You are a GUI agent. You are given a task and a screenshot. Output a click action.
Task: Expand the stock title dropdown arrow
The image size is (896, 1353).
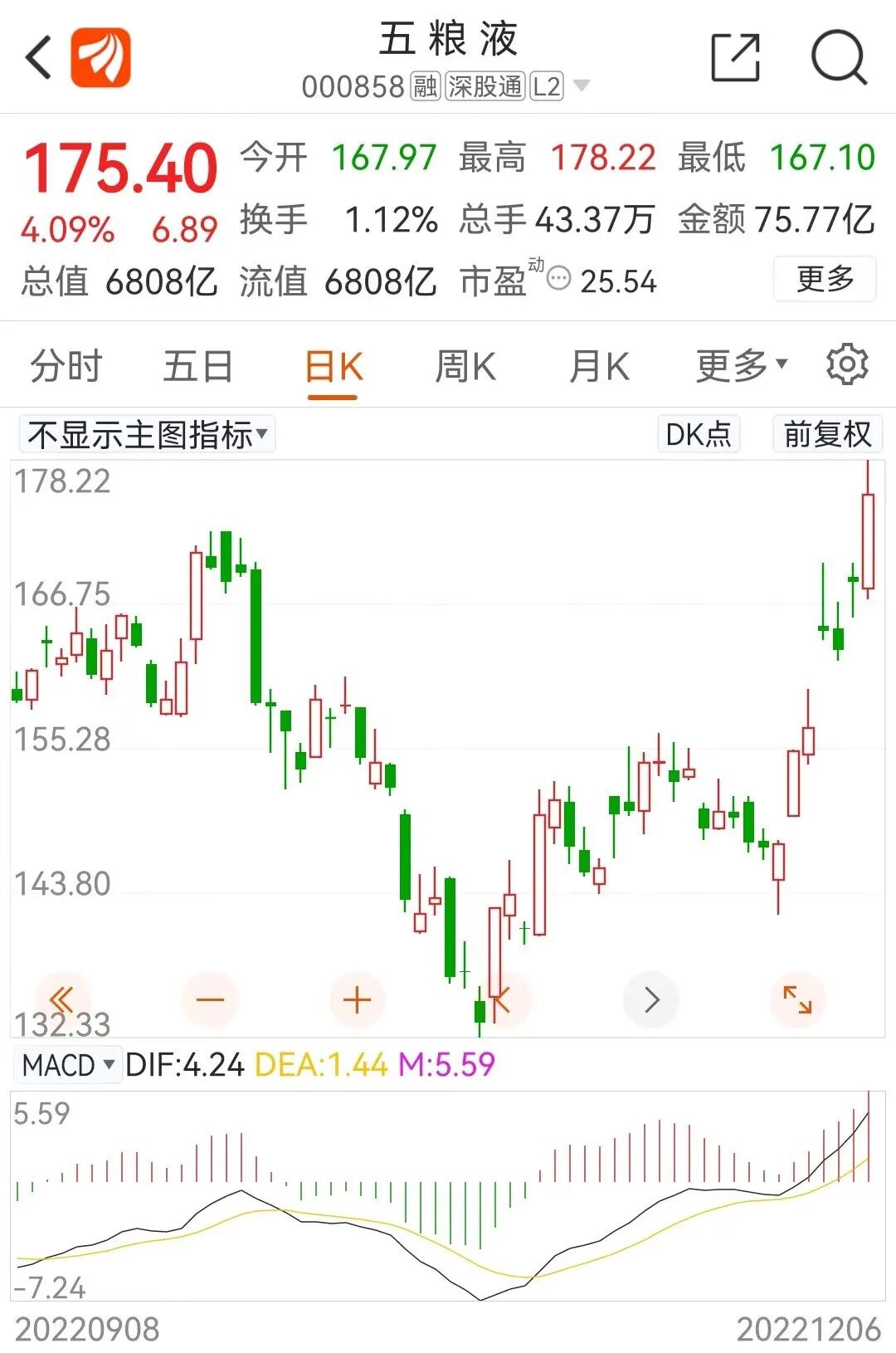(582, 85)
